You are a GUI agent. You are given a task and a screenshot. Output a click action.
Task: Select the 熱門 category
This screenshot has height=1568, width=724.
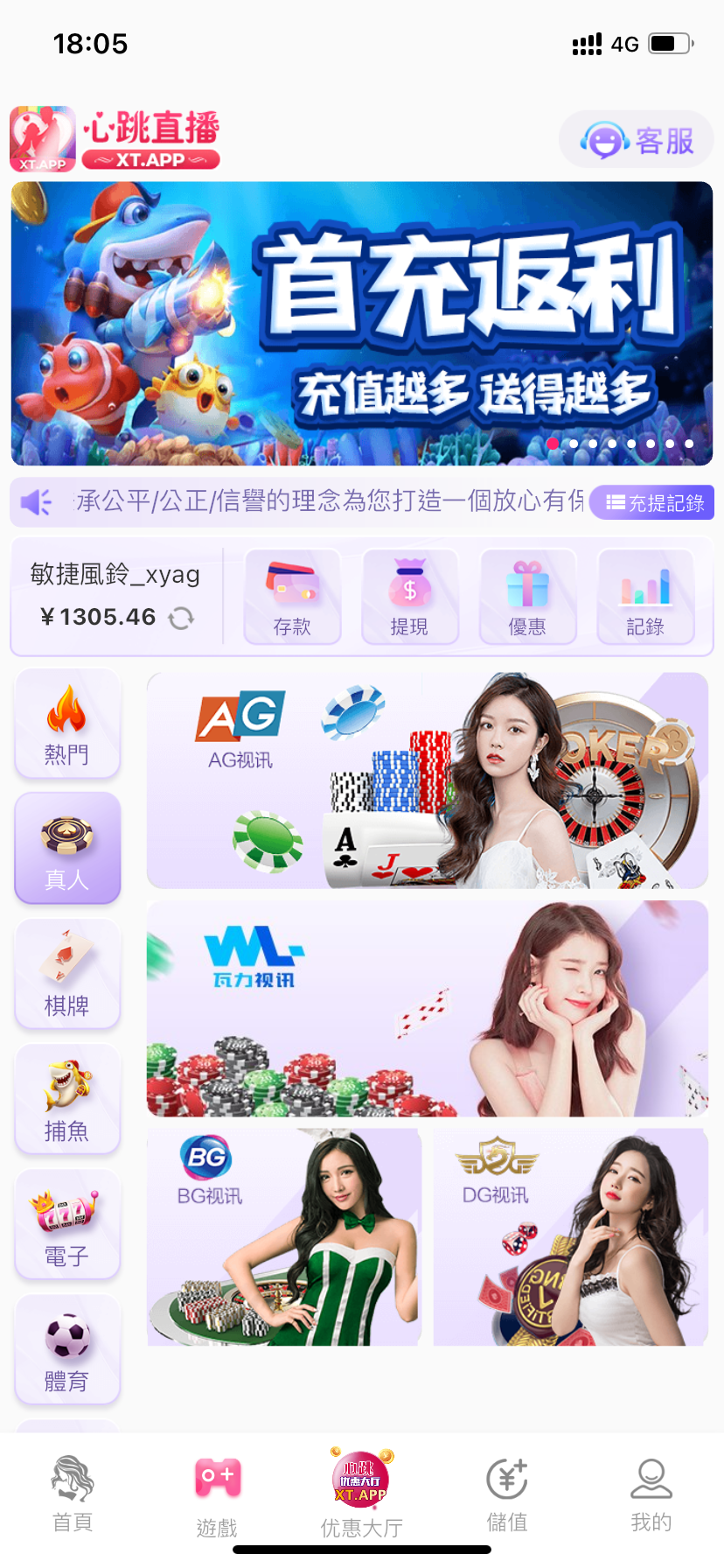[67, 724]
